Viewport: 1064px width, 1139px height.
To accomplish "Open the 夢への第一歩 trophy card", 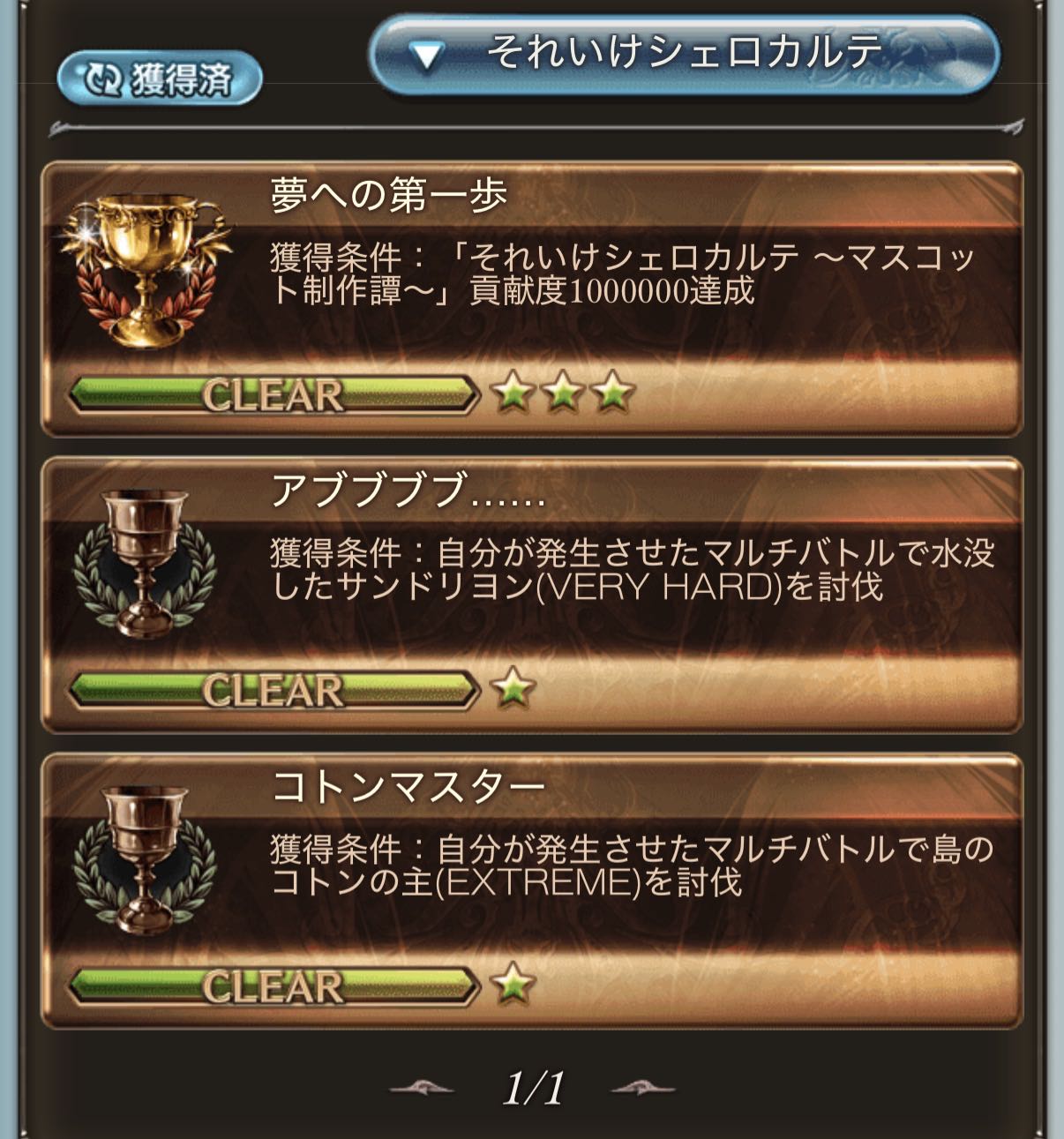I will pos(532,298).
